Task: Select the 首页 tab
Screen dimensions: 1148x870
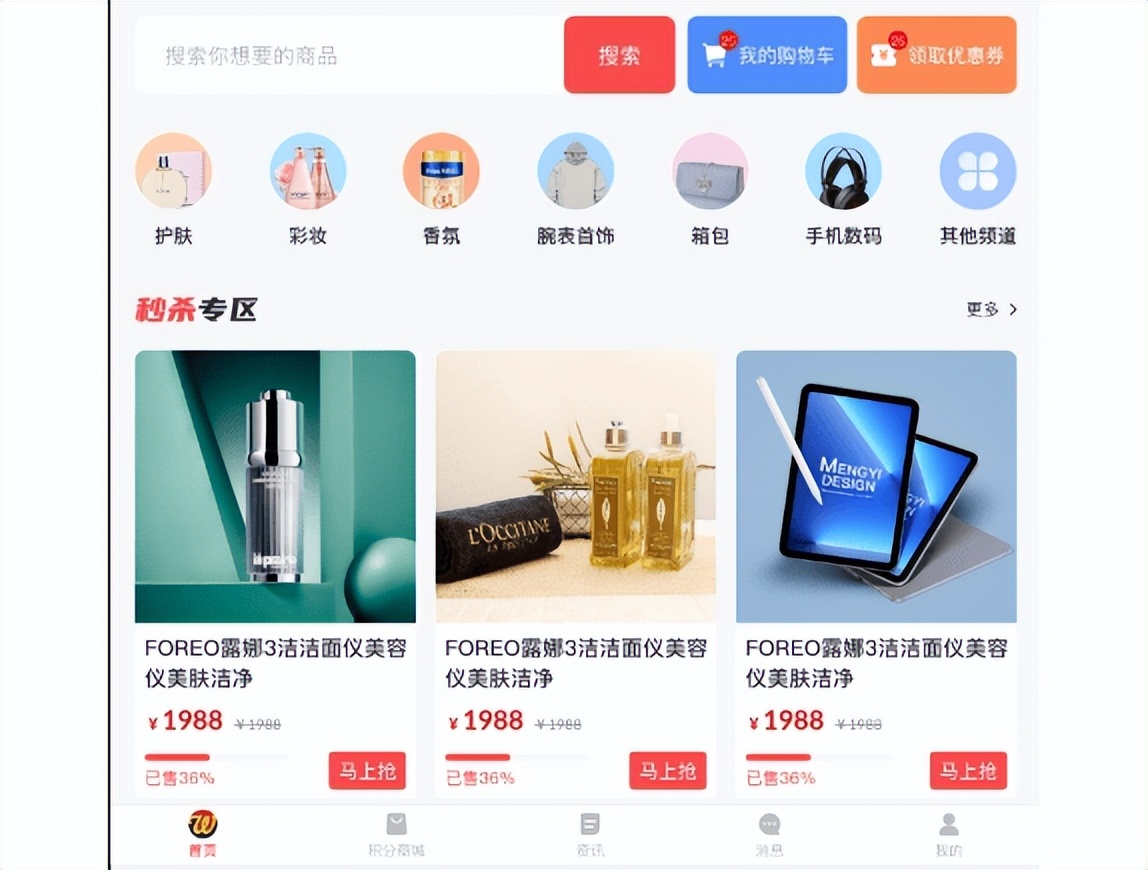Action: coord(203,835)
